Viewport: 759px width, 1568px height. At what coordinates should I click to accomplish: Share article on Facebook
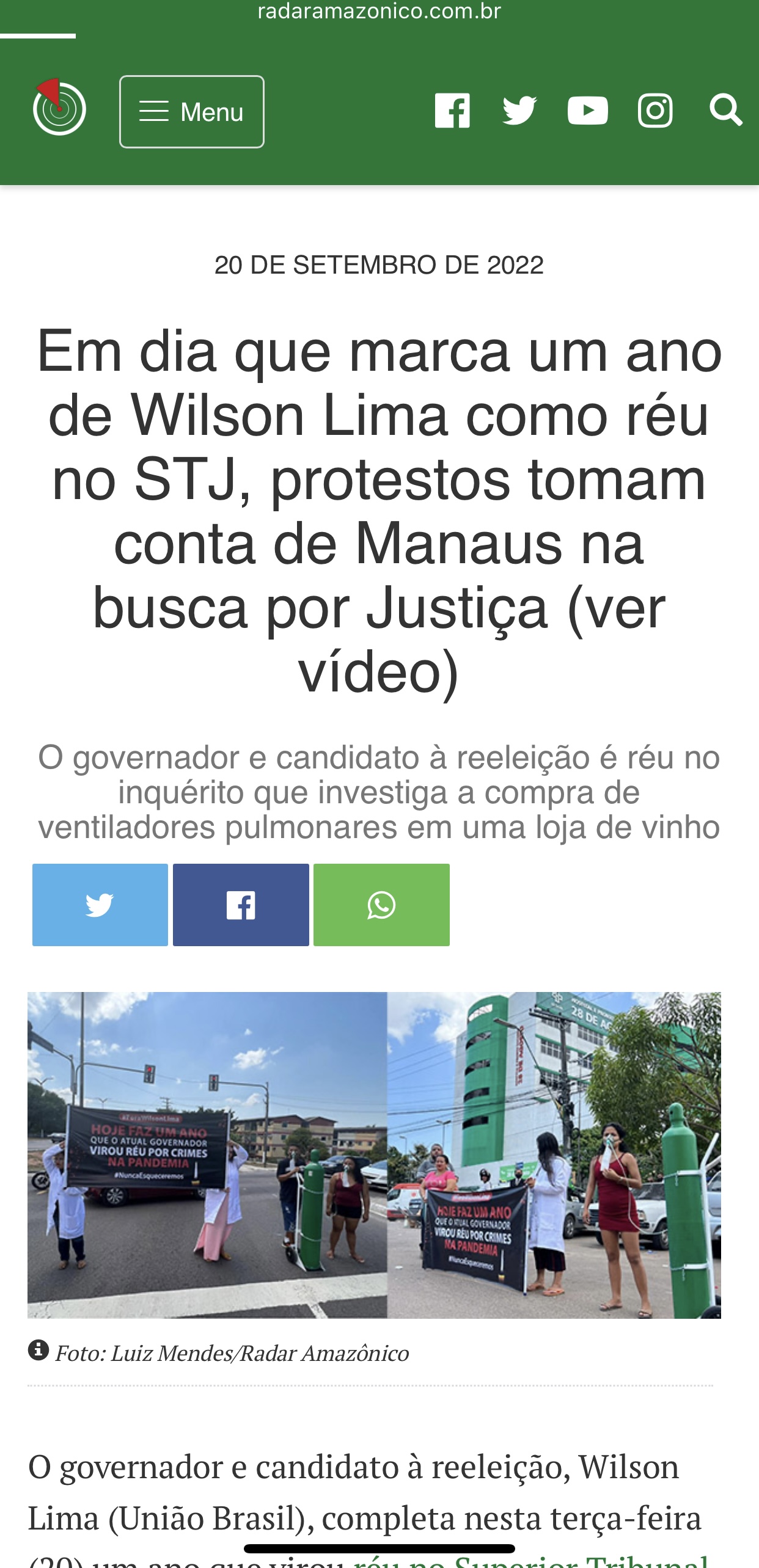241,905
